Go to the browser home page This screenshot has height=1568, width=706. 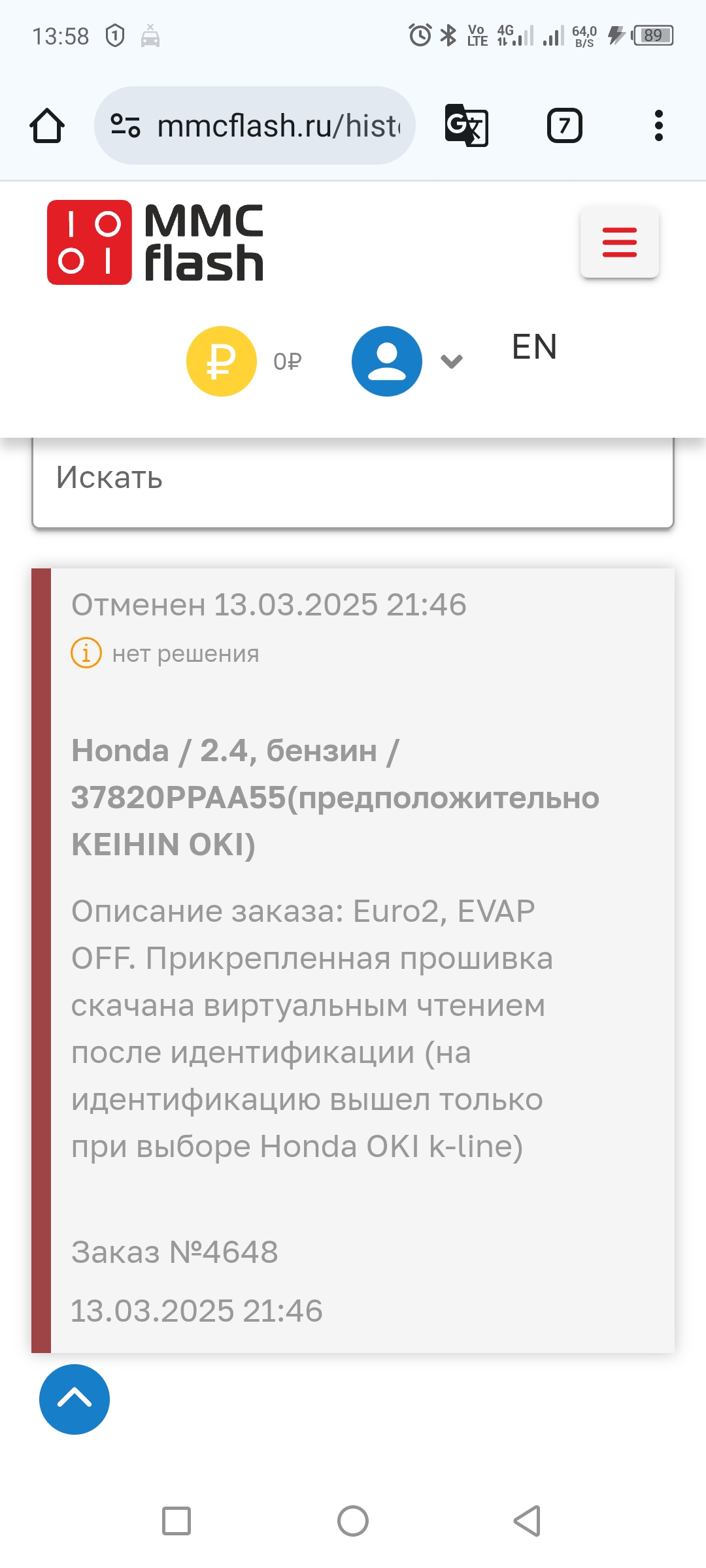(47, 125)
